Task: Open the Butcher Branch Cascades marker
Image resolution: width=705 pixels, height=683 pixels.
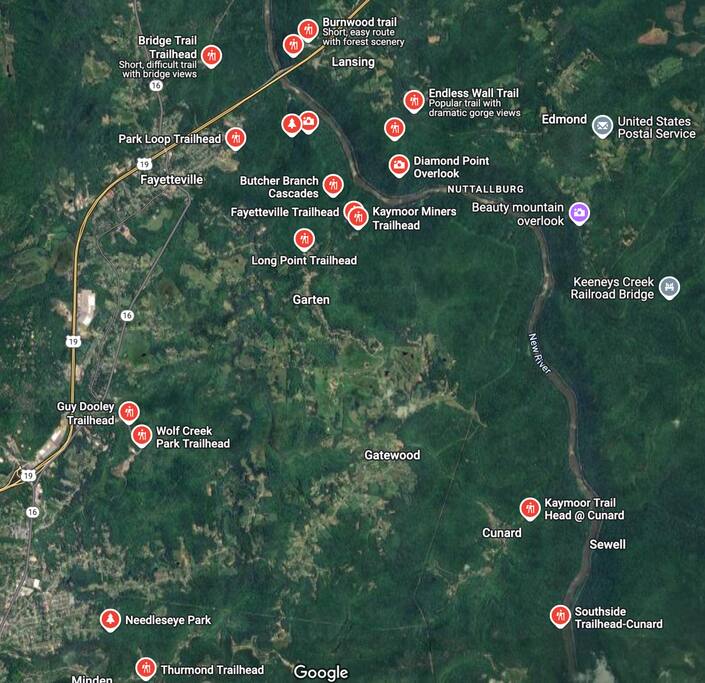Action: coord(333,185)
